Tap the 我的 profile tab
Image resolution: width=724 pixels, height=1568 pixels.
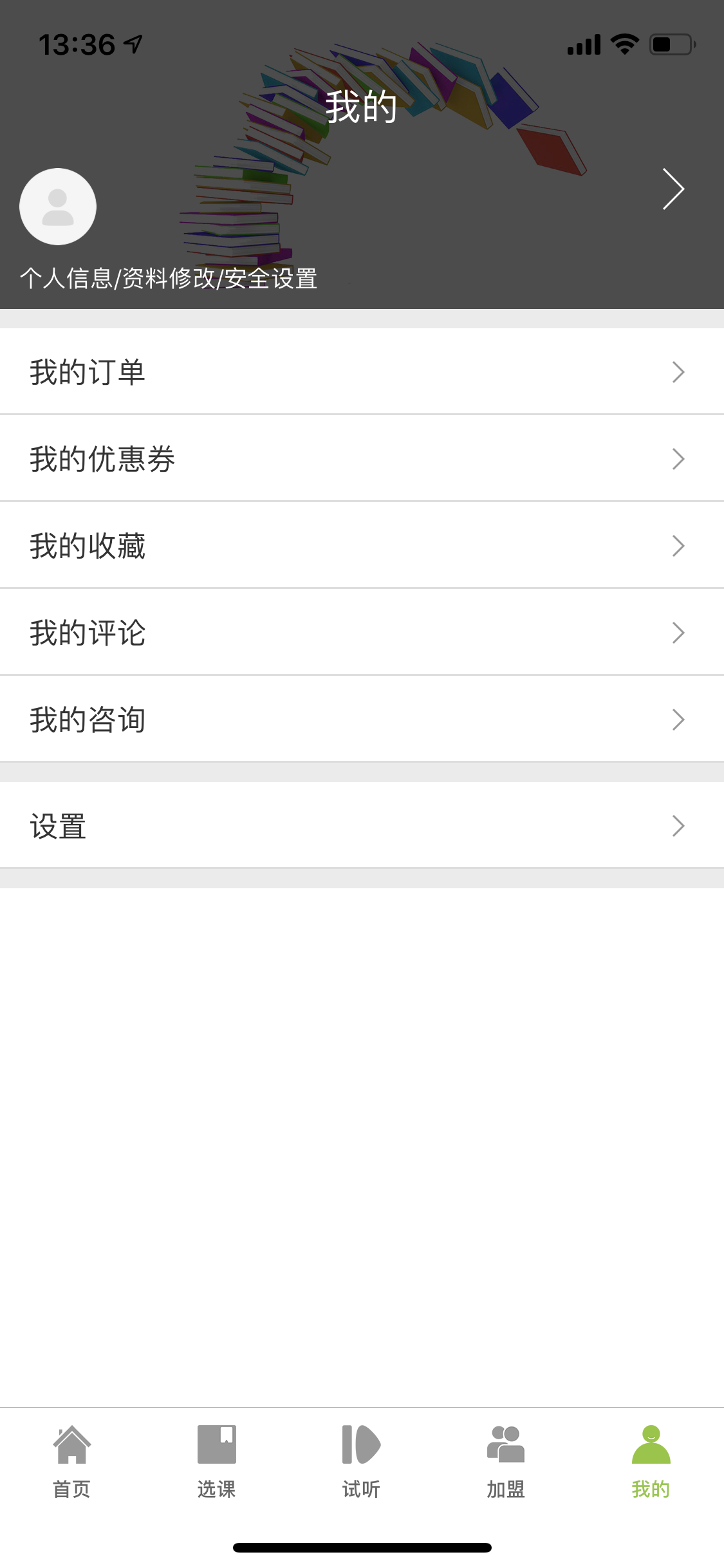(651, 1461)
